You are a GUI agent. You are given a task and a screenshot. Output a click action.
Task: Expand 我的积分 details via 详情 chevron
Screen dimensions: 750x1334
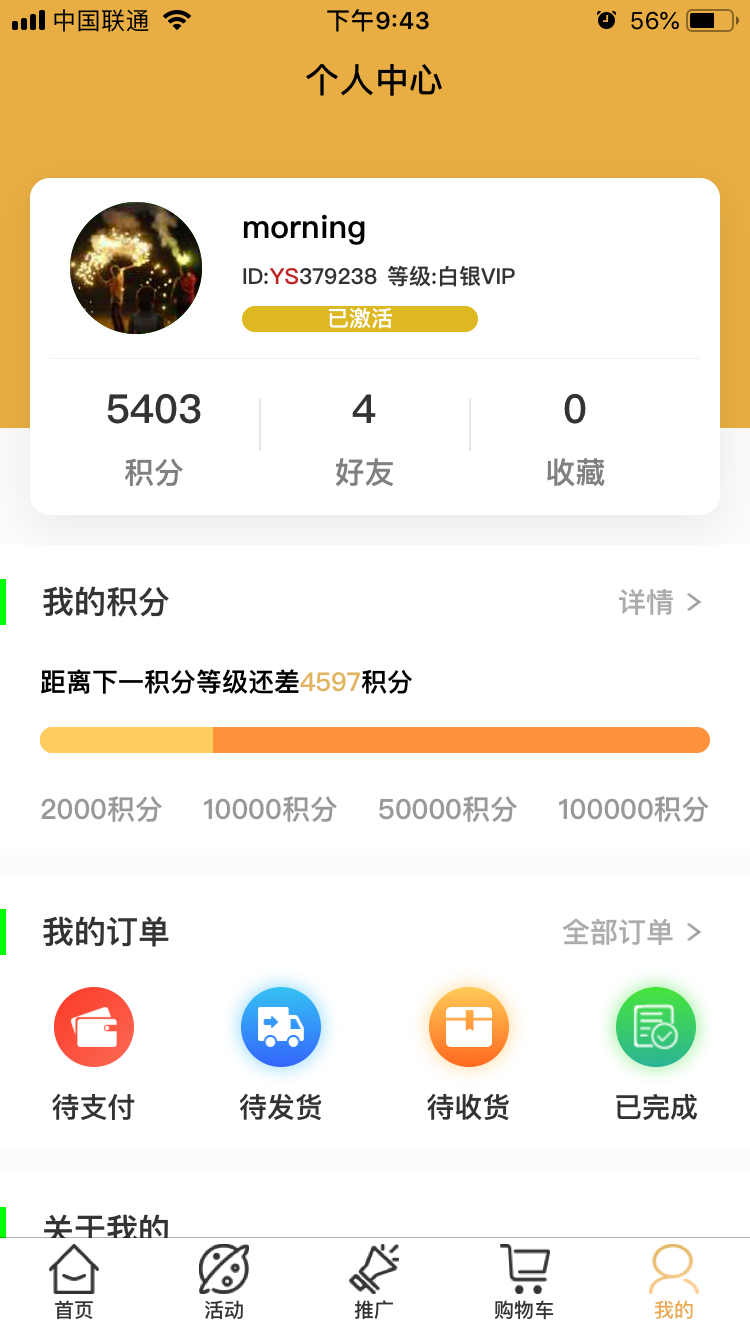coord(660,602)
